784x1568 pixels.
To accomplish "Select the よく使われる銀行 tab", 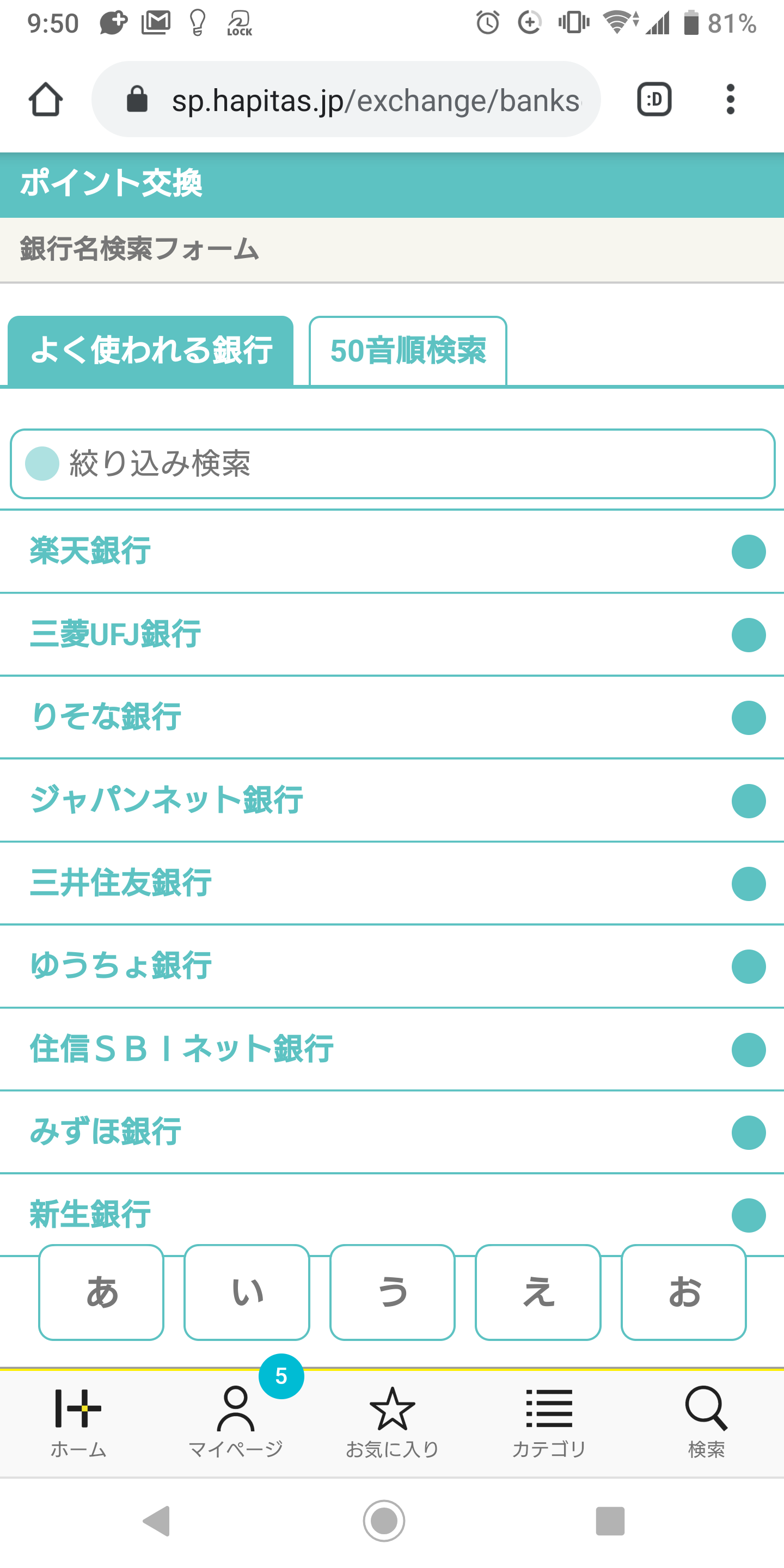I will (x=150, y=351).
